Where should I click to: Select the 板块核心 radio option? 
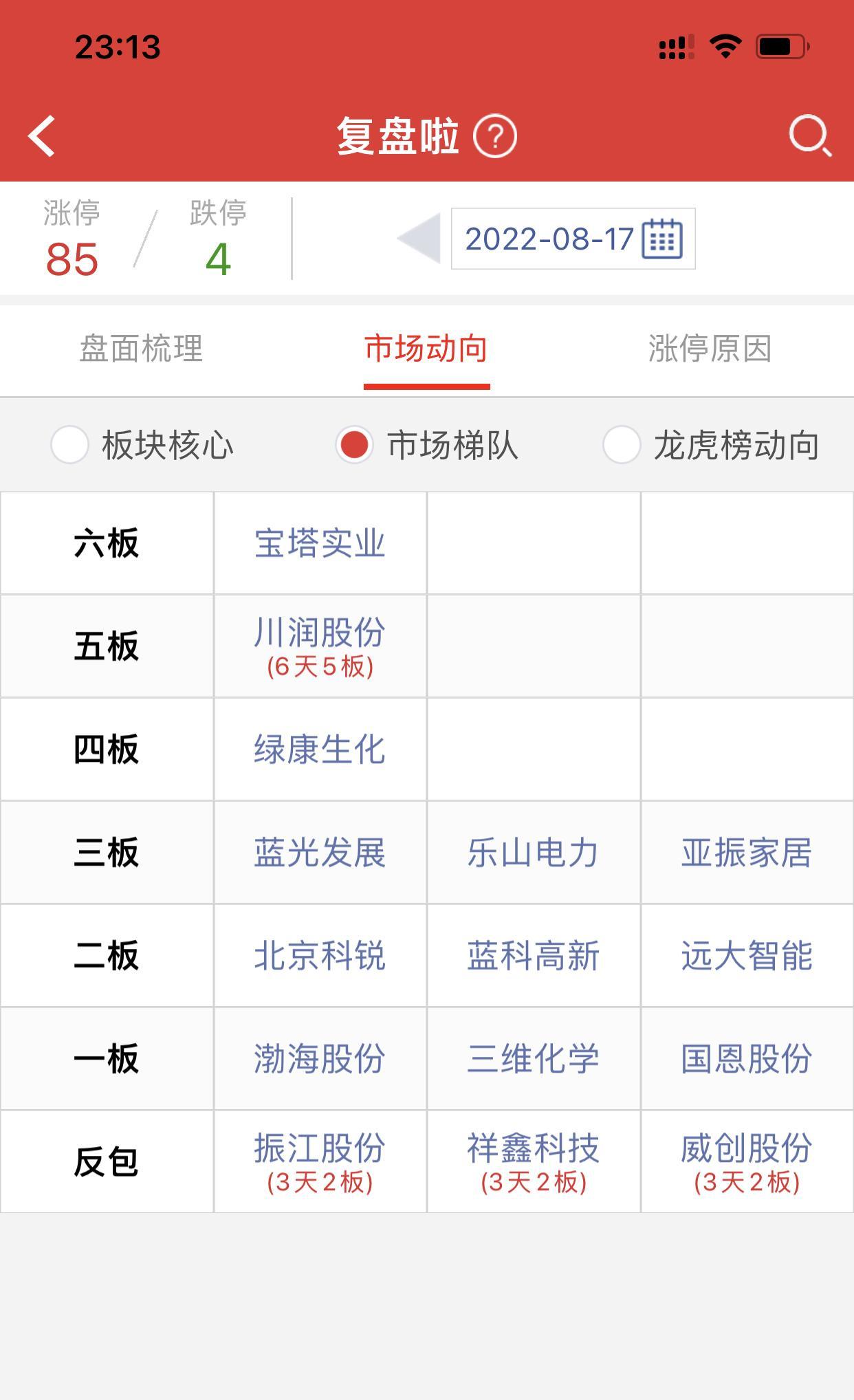142,445
